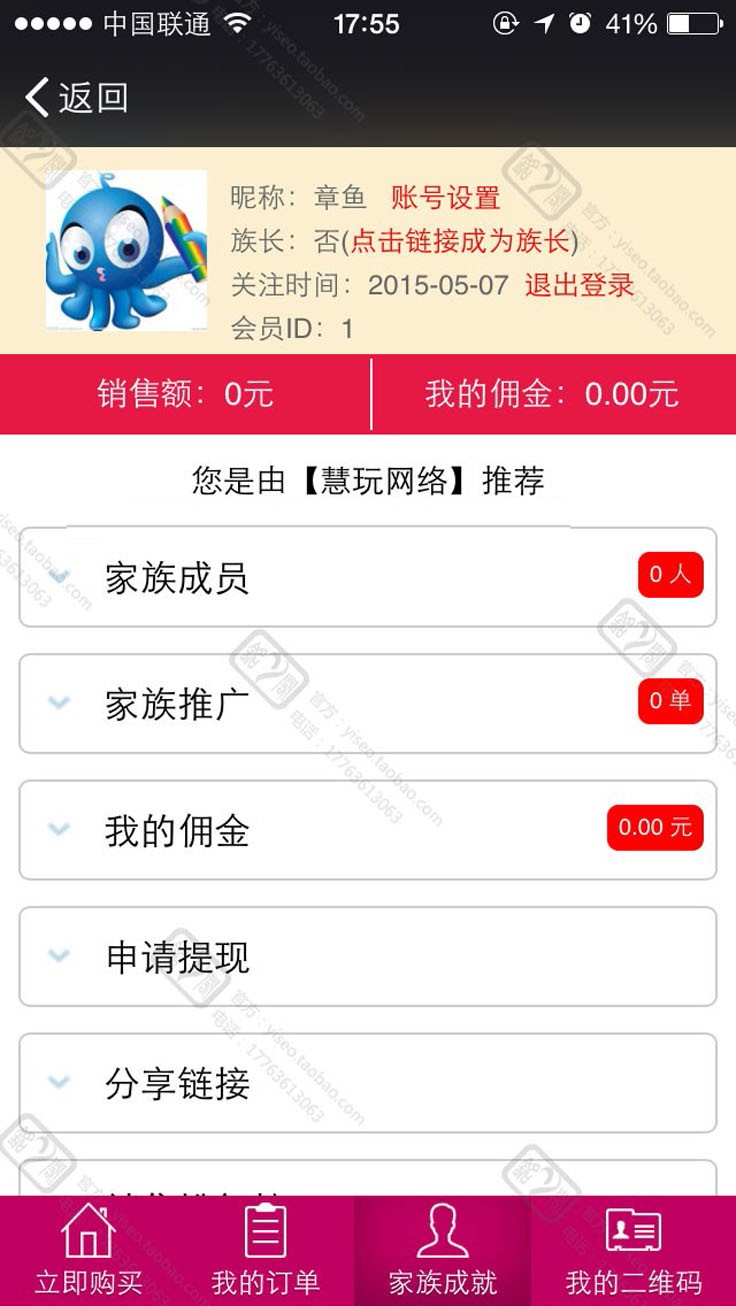This screenshot has height=1306, width=736.
Task: Tap the red 0人 member count badge
Action: [x=672, y=573]
